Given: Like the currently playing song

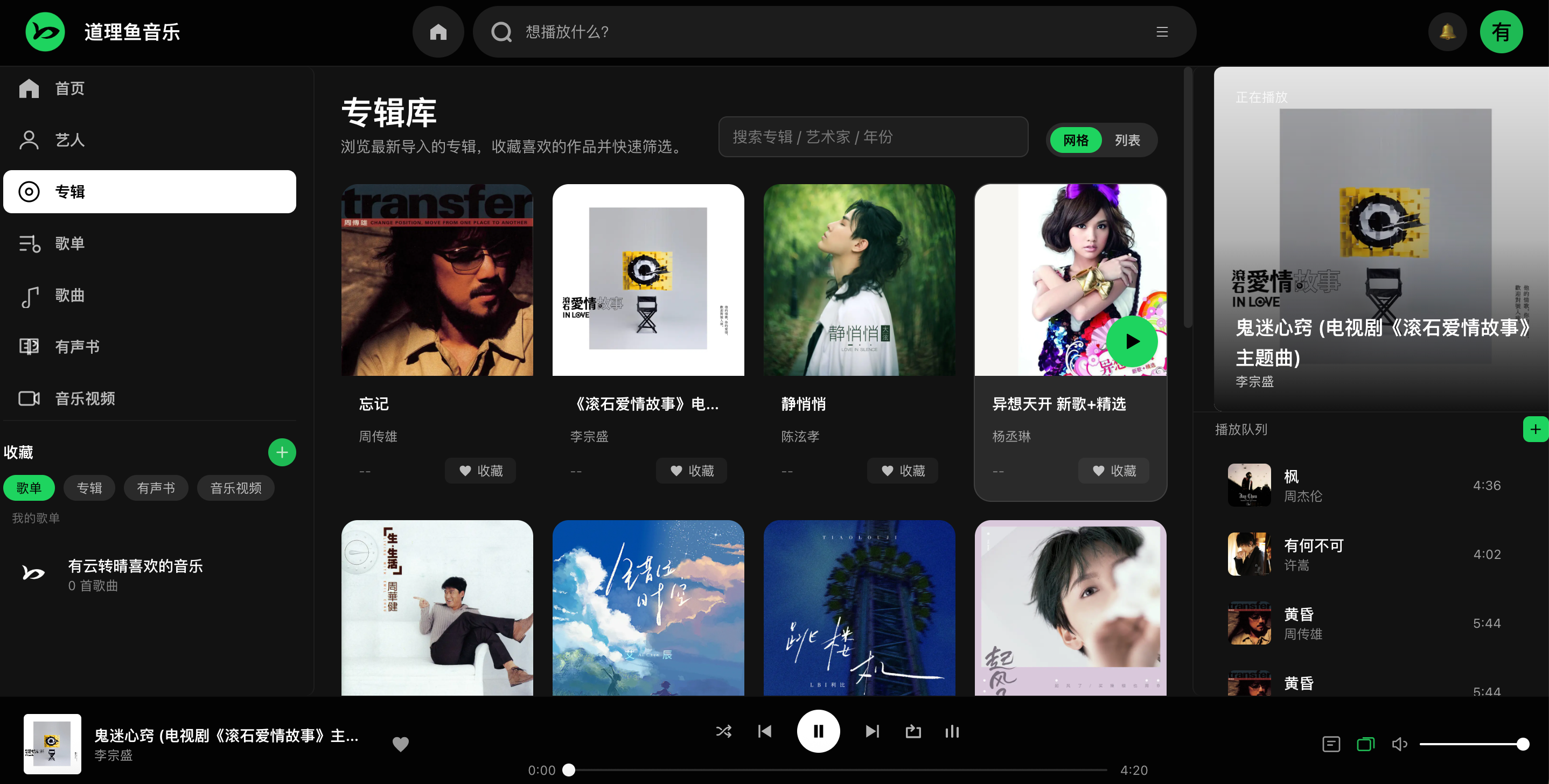Looking at the screenshot, I should coord(401,744).
